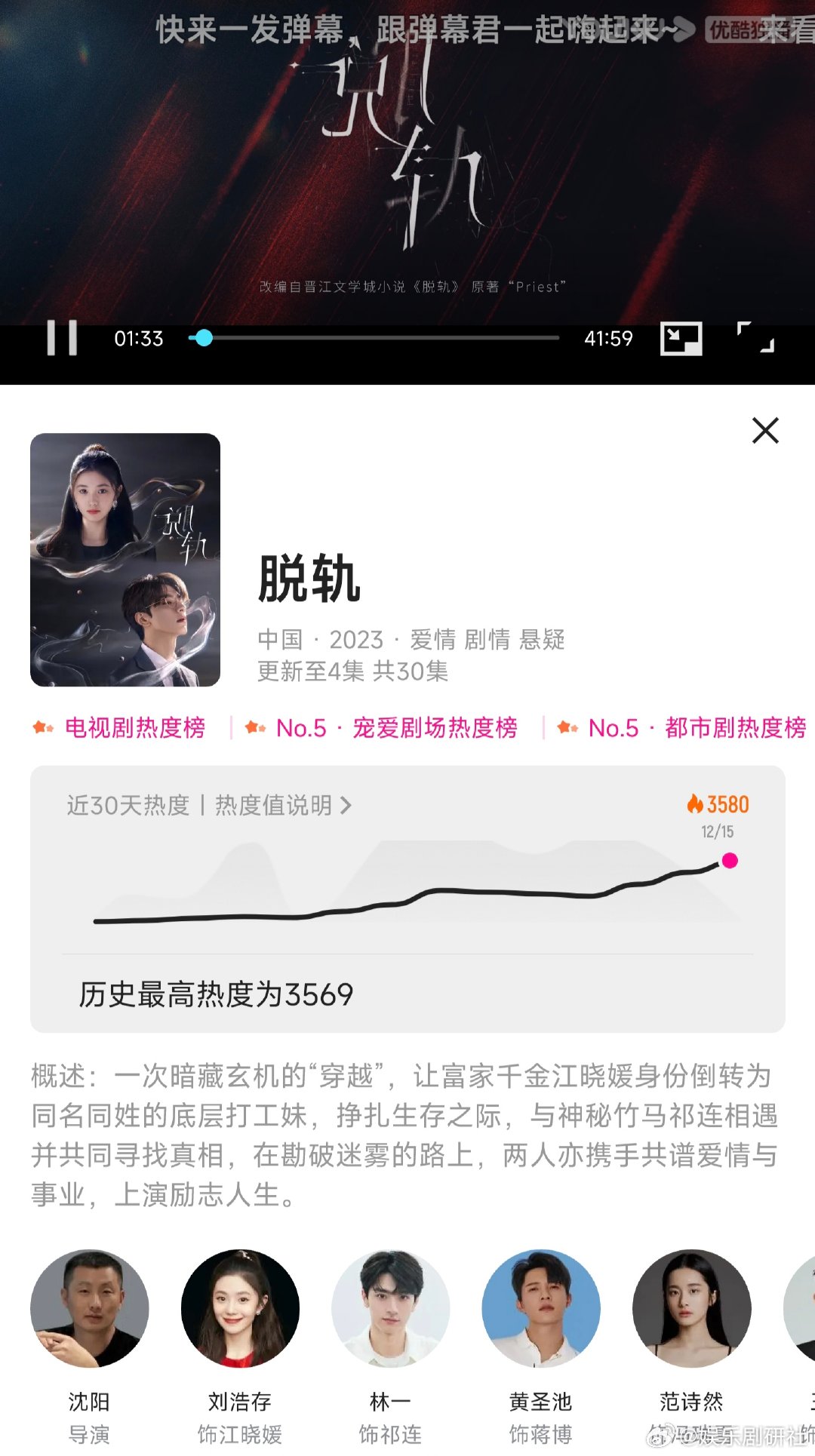Image resolution: width=815 pixels, height=1456 pixels.
Task: Seek using the video progress bar
Action: tap(374, 338)
